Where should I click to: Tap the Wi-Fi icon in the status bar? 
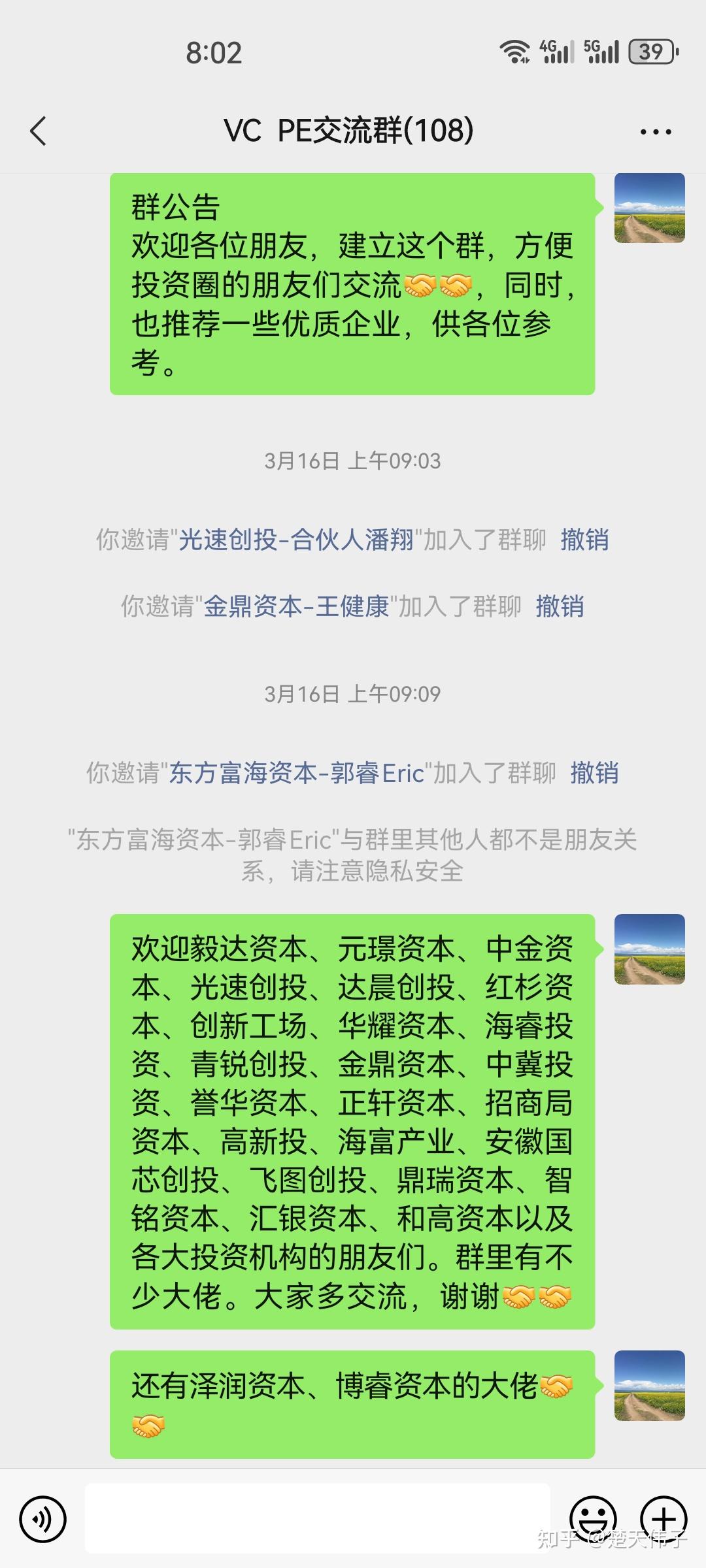[x=516, y=51]
